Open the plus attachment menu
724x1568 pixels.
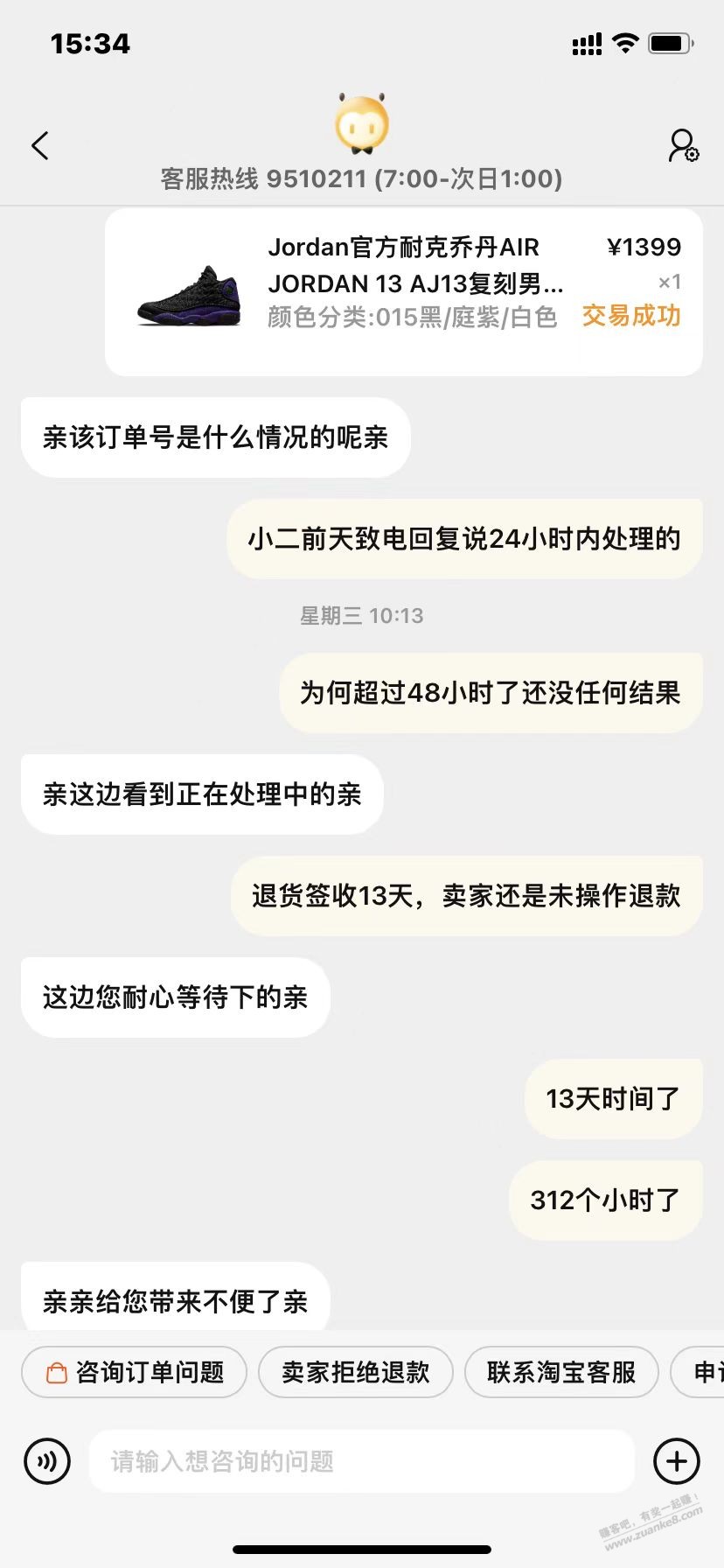[677, 1461]
